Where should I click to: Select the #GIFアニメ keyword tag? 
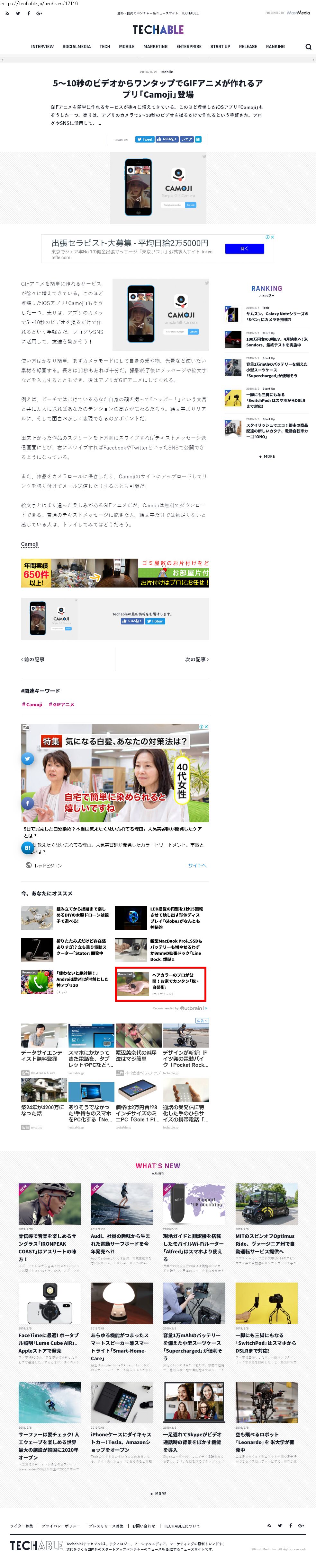[62, 704]
